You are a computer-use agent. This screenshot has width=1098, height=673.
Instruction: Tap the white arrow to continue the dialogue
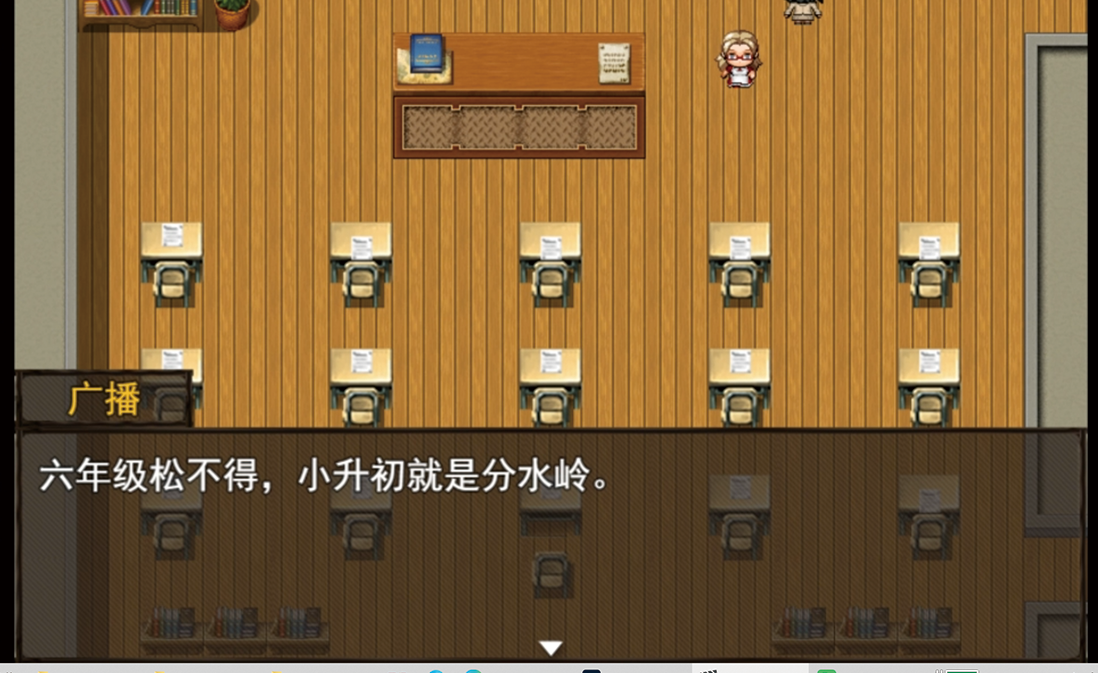pos(550,648)
